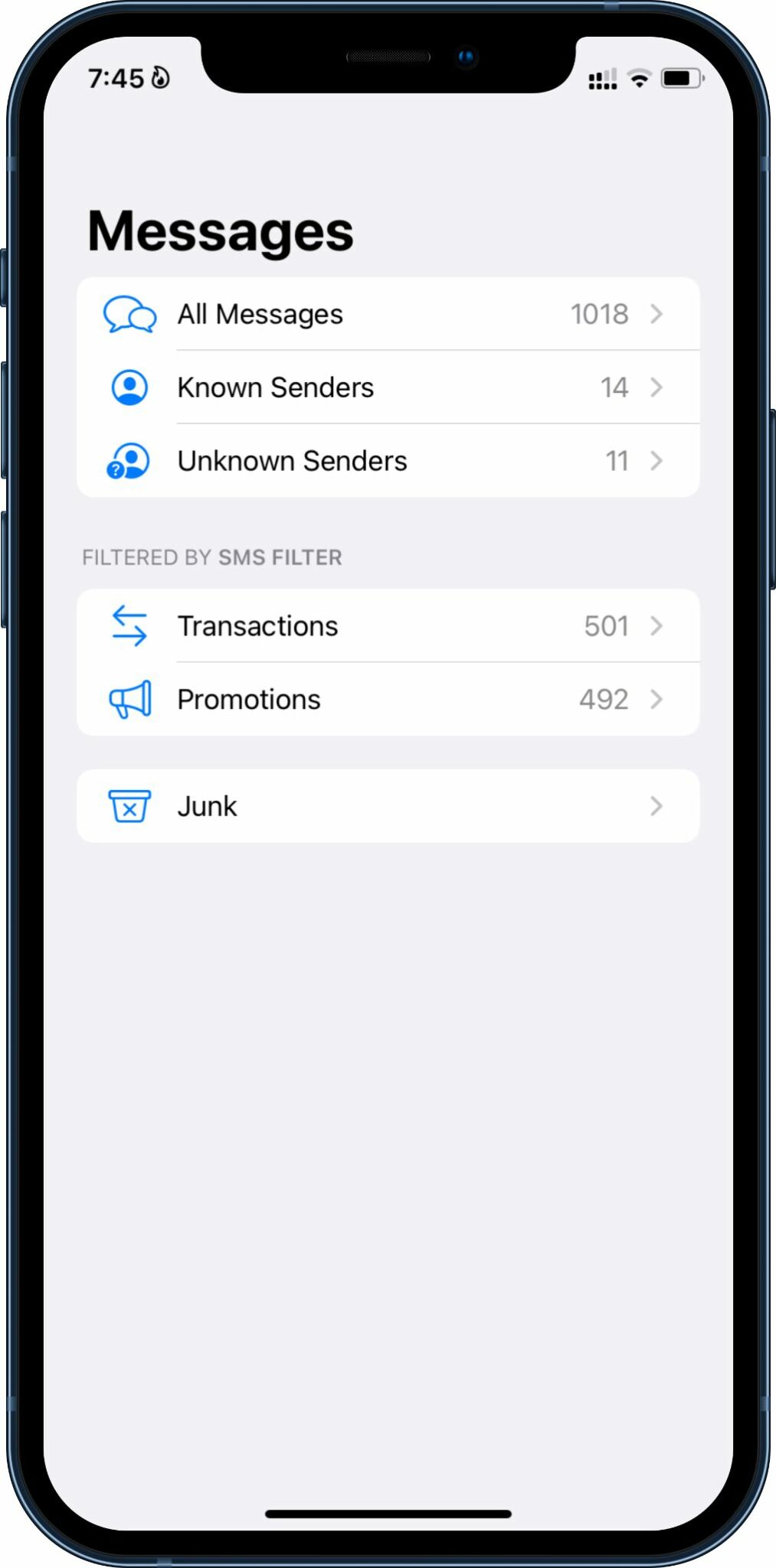View Known Senders messages
The image size is (776, 1568).
pyautogui.click(x=387, y=387)
